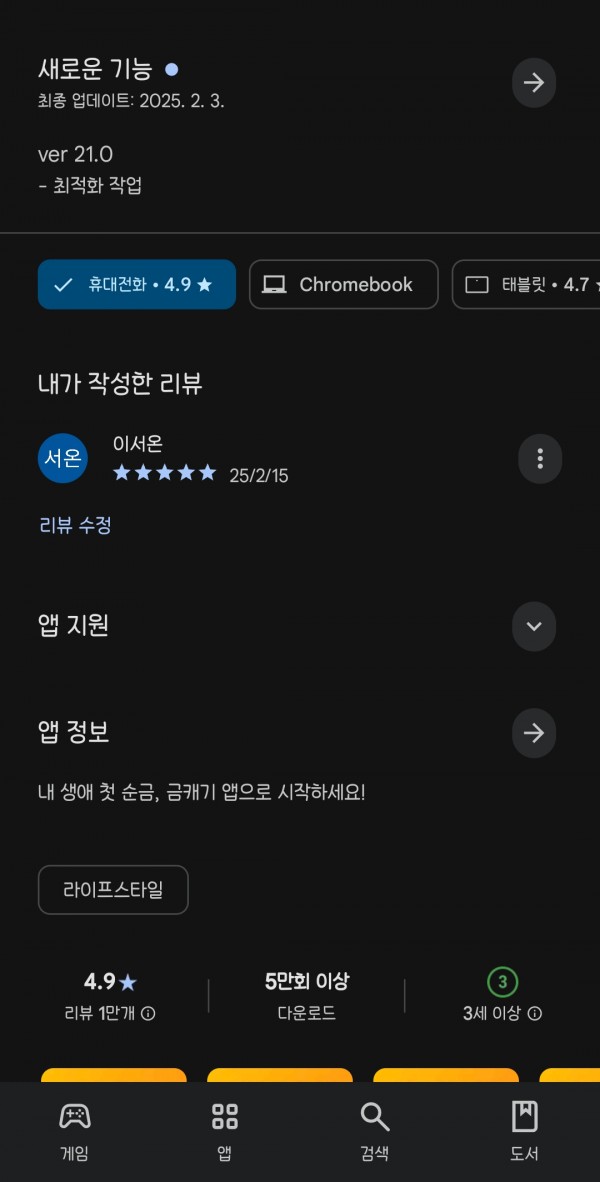Expand the 앱 지원 section

coord(534,626)
